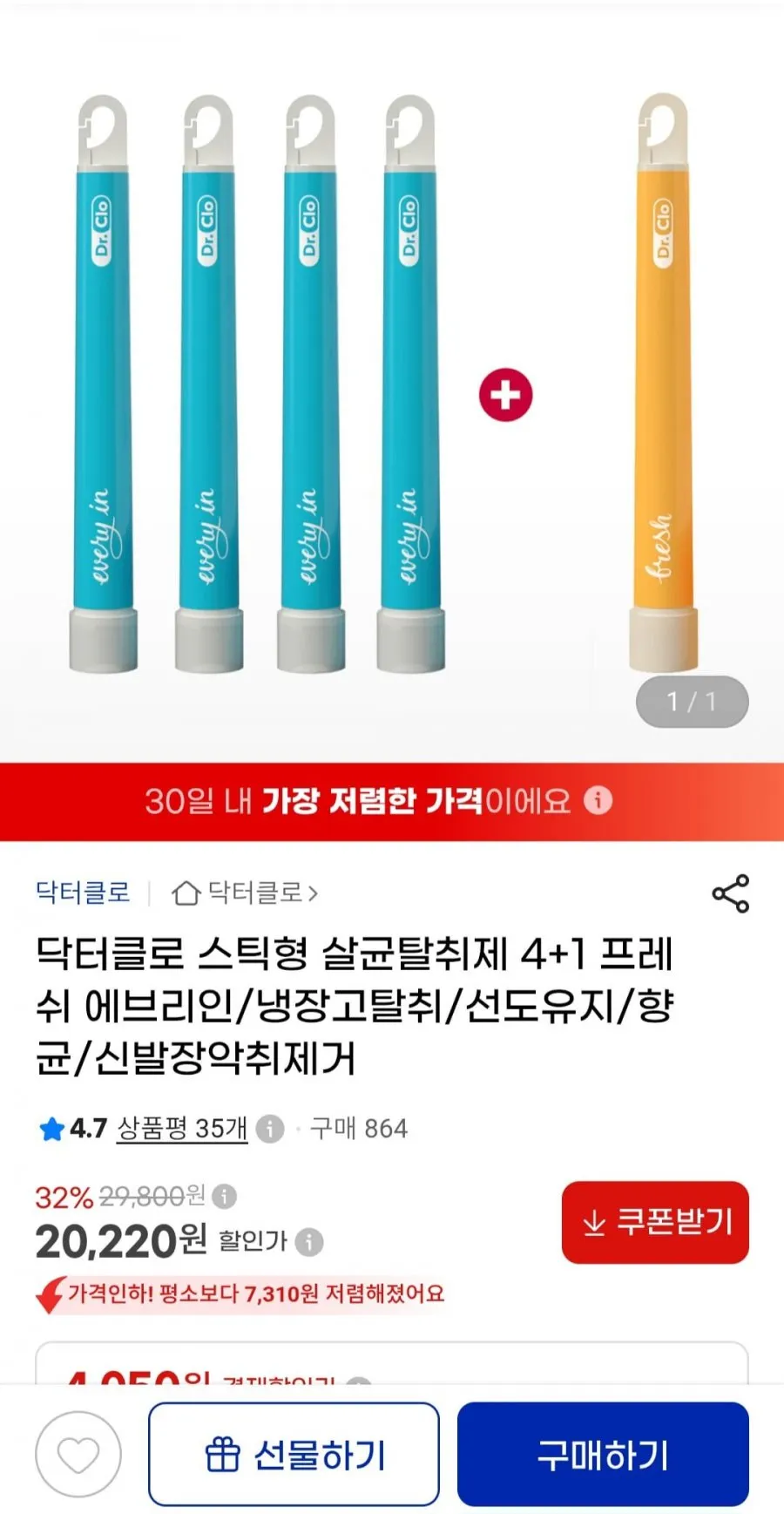Add product to wishlist with heart icon
The height and width of the screenshot is (1514, 784).
point(78,1455)
